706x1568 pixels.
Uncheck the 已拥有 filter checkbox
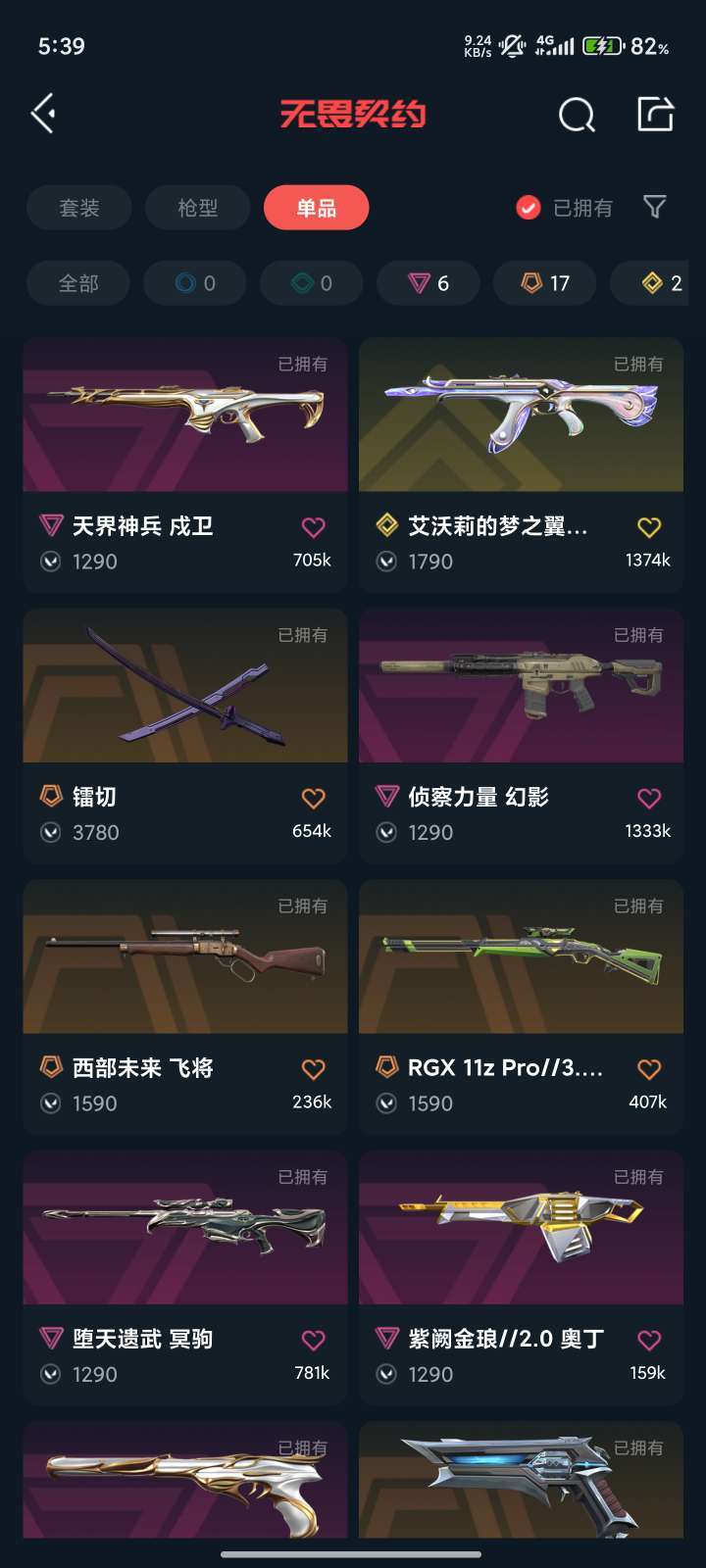[x=529, y=208]
